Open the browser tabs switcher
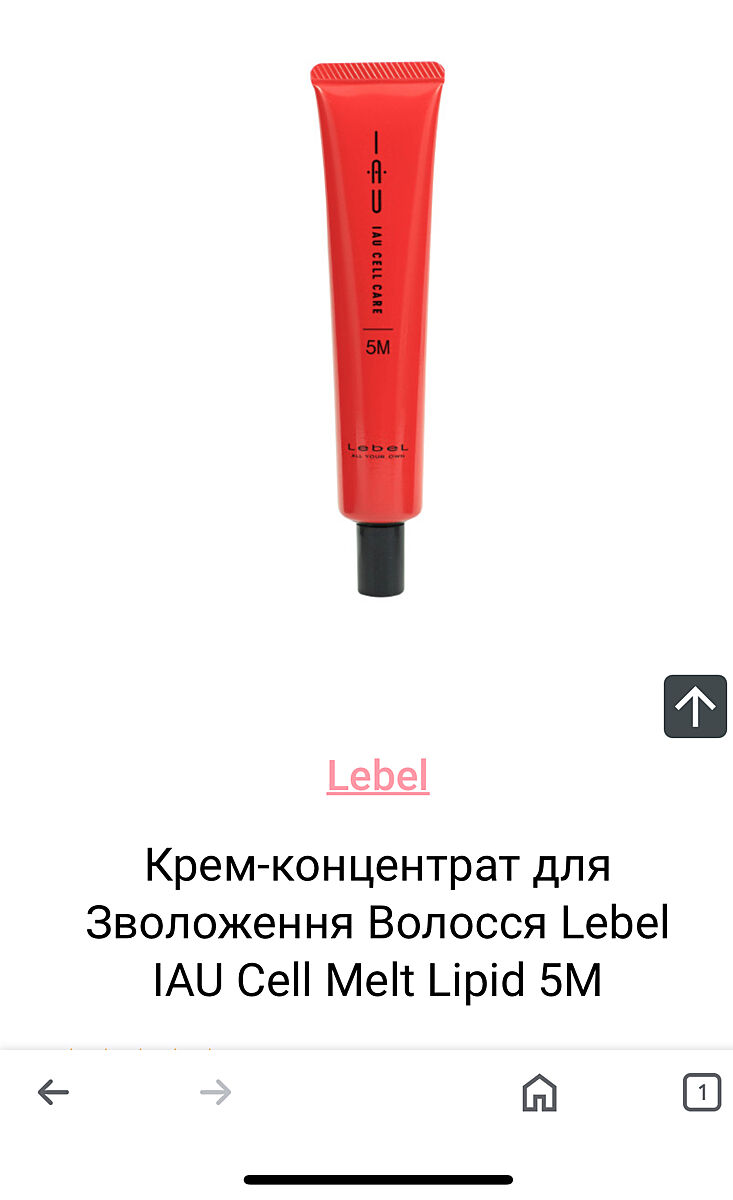 point(701,1092)
